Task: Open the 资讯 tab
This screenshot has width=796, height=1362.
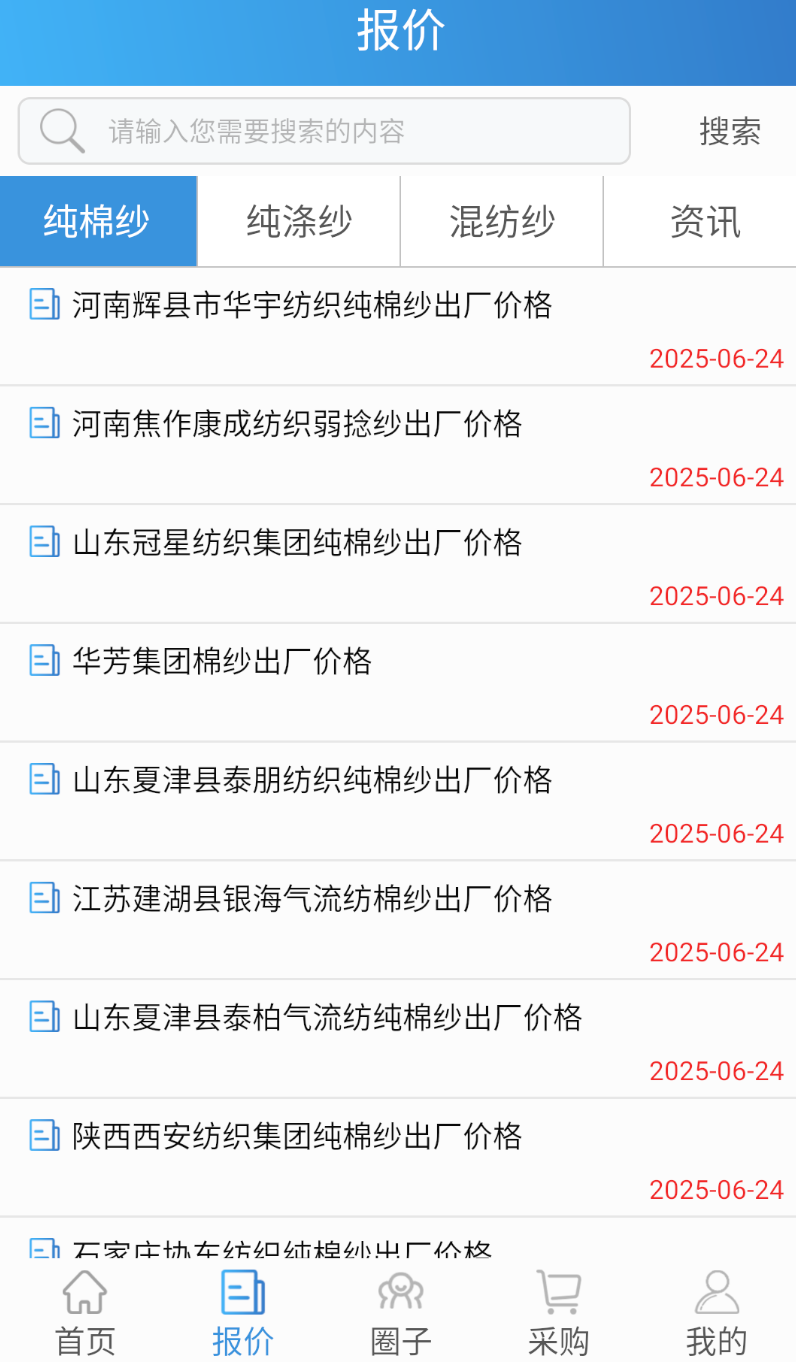Action: click(704, 221)
